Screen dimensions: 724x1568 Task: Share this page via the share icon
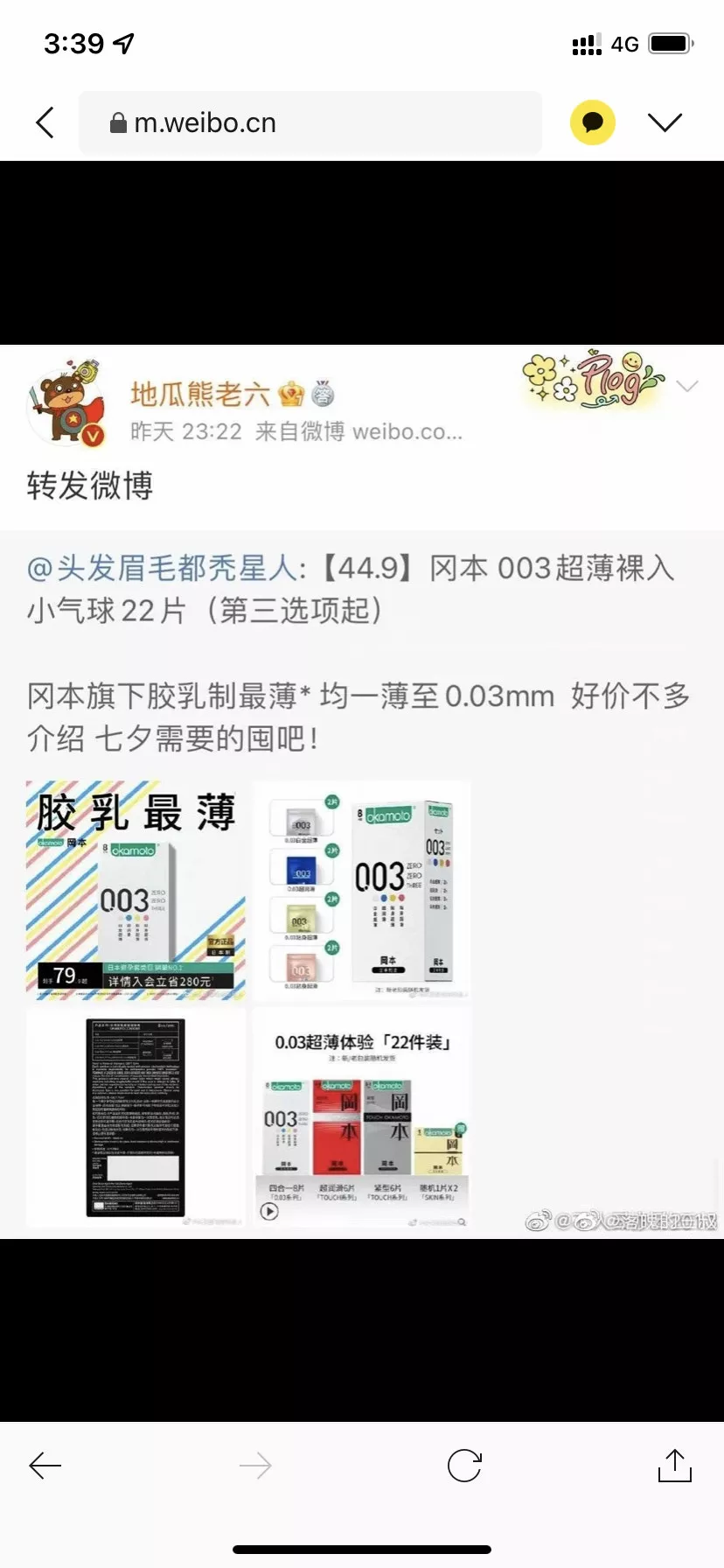(674, 1465)
